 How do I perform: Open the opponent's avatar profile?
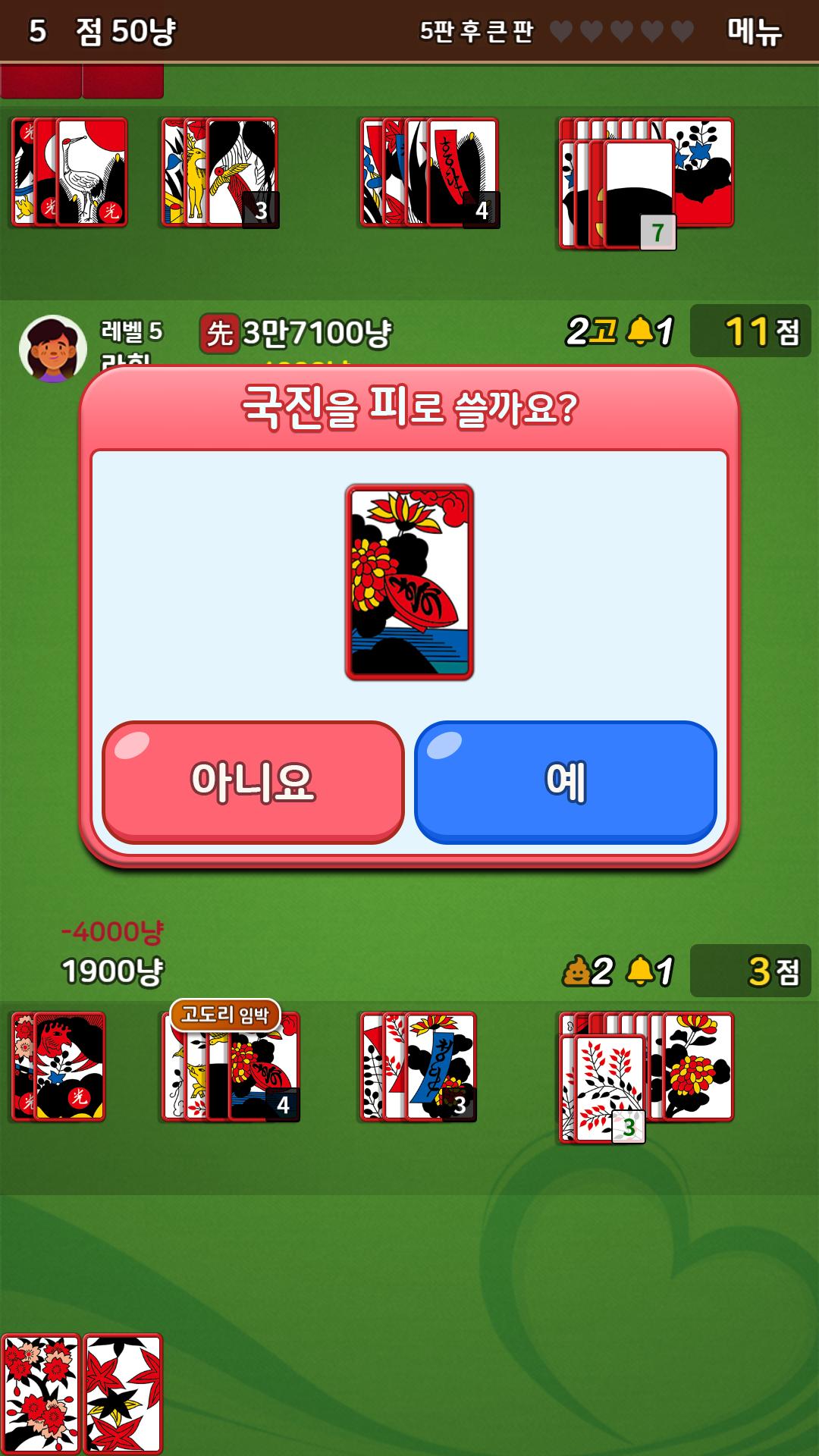click(x=52, y=349)
